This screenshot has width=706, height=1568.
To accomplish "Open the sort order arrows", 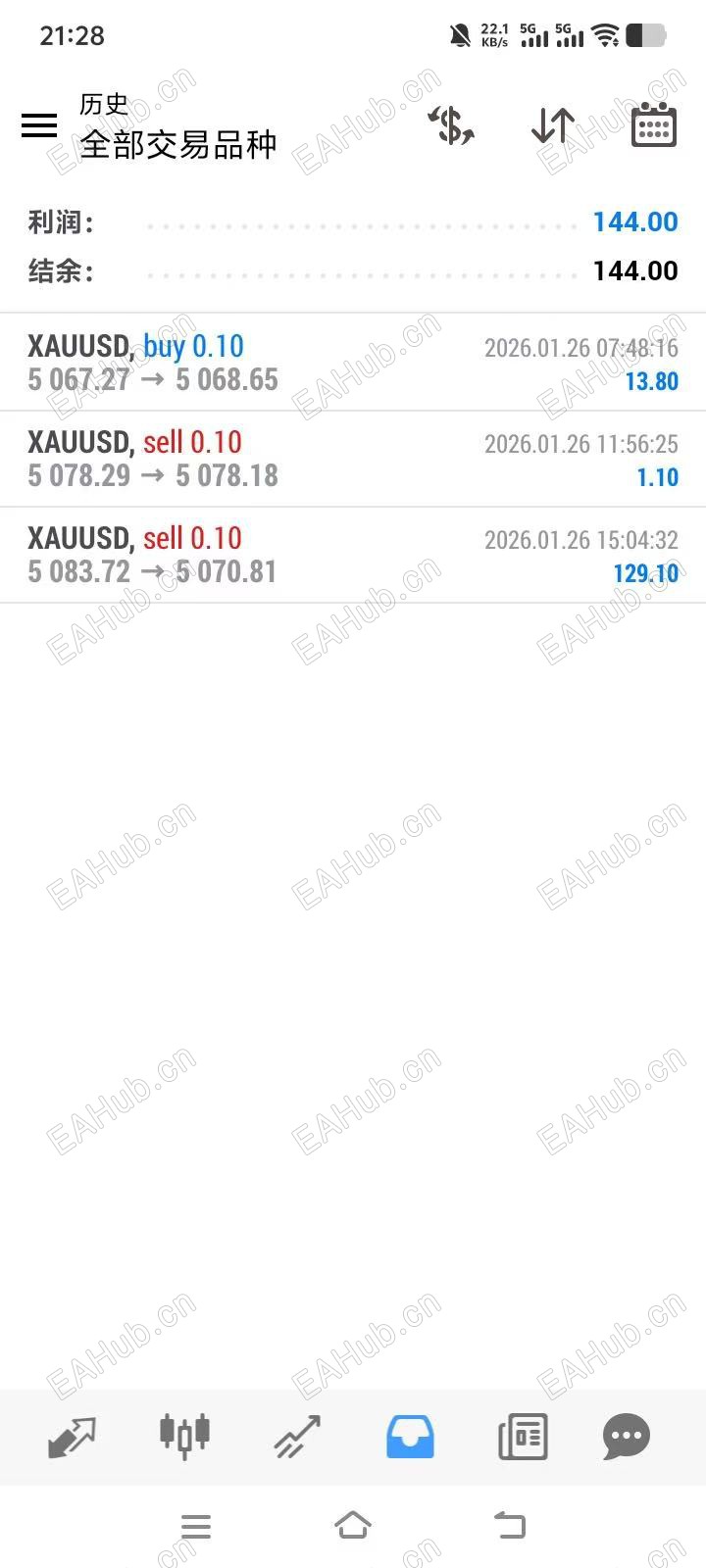I will [553, 125].
